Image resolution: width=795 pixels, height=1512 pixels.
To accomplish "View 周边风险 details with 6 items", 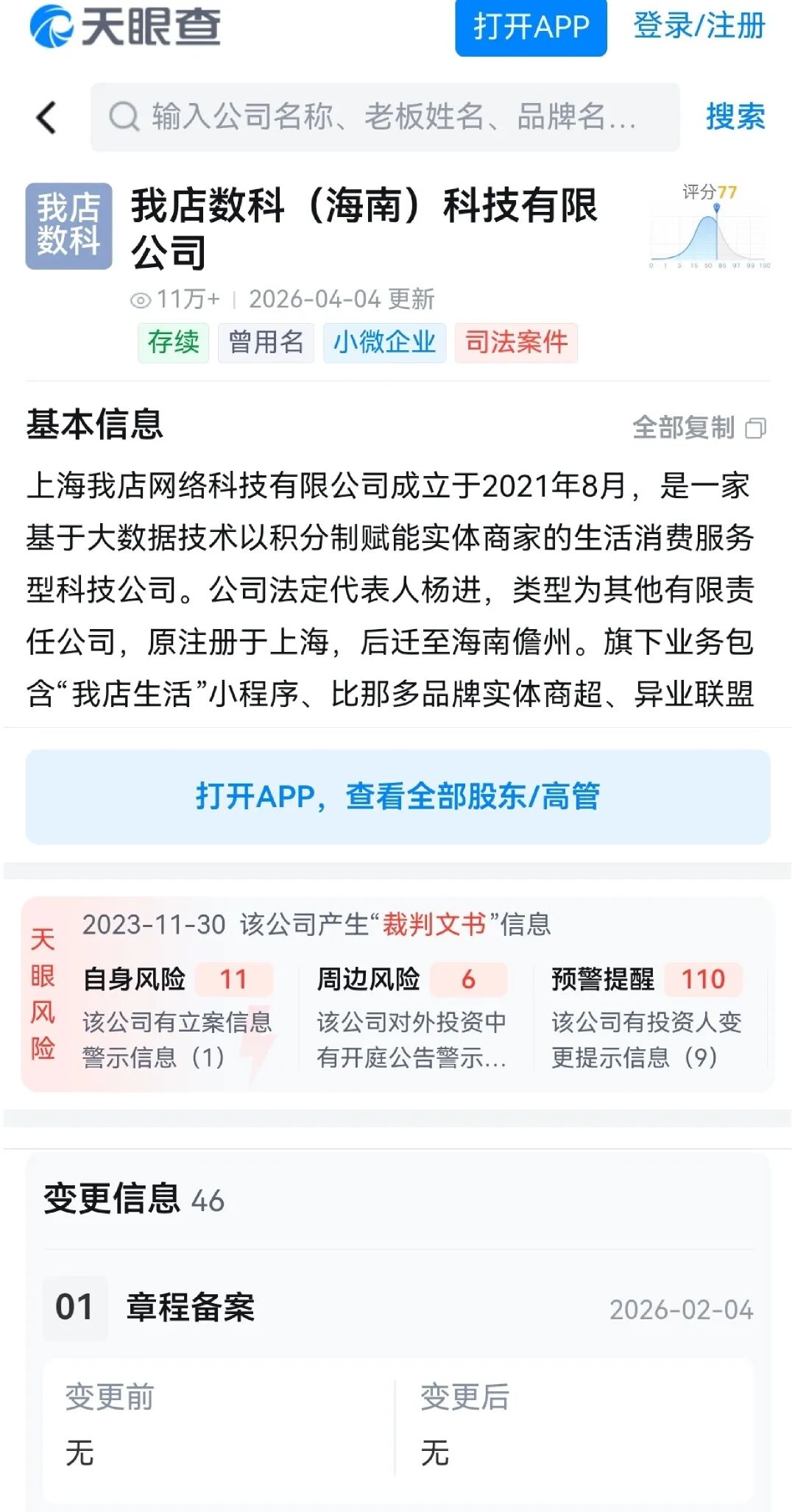I will 412,1017.
